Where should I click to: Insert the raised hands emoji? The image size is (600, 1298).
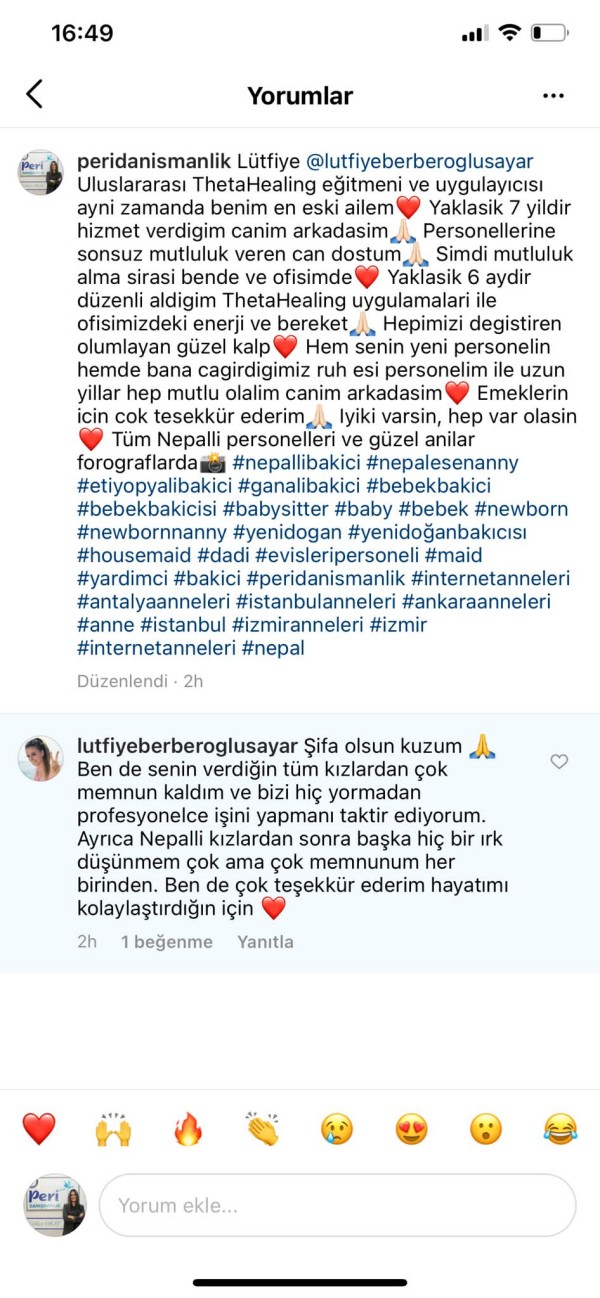pyautogui.click(x=113, y=1129)
